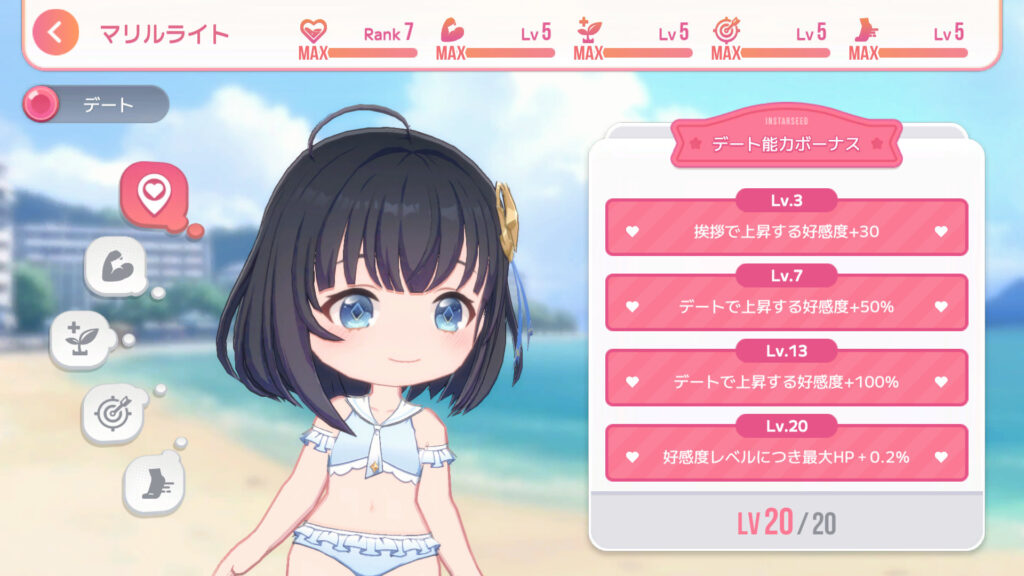Viewport: 1024px width, 576px height.
Task: Select the target accuracy bubble
Action: (x=112, y=412)
